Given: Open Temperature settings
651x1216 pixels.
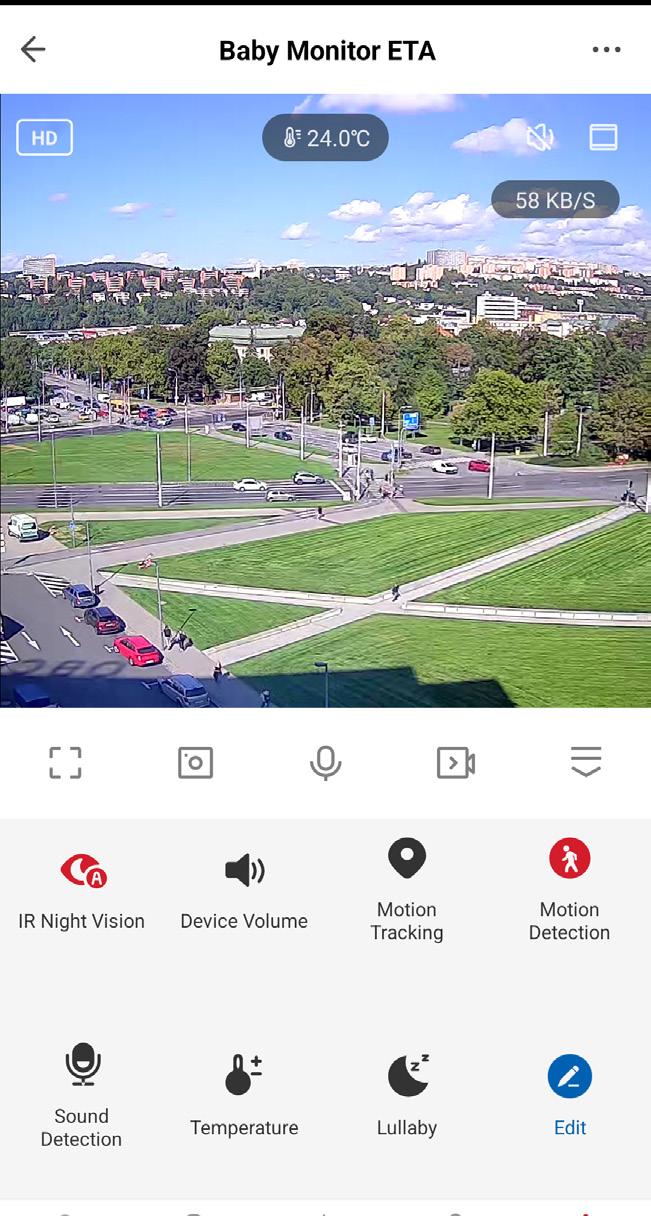Looking at the screenshot, I should point(244,1094).
